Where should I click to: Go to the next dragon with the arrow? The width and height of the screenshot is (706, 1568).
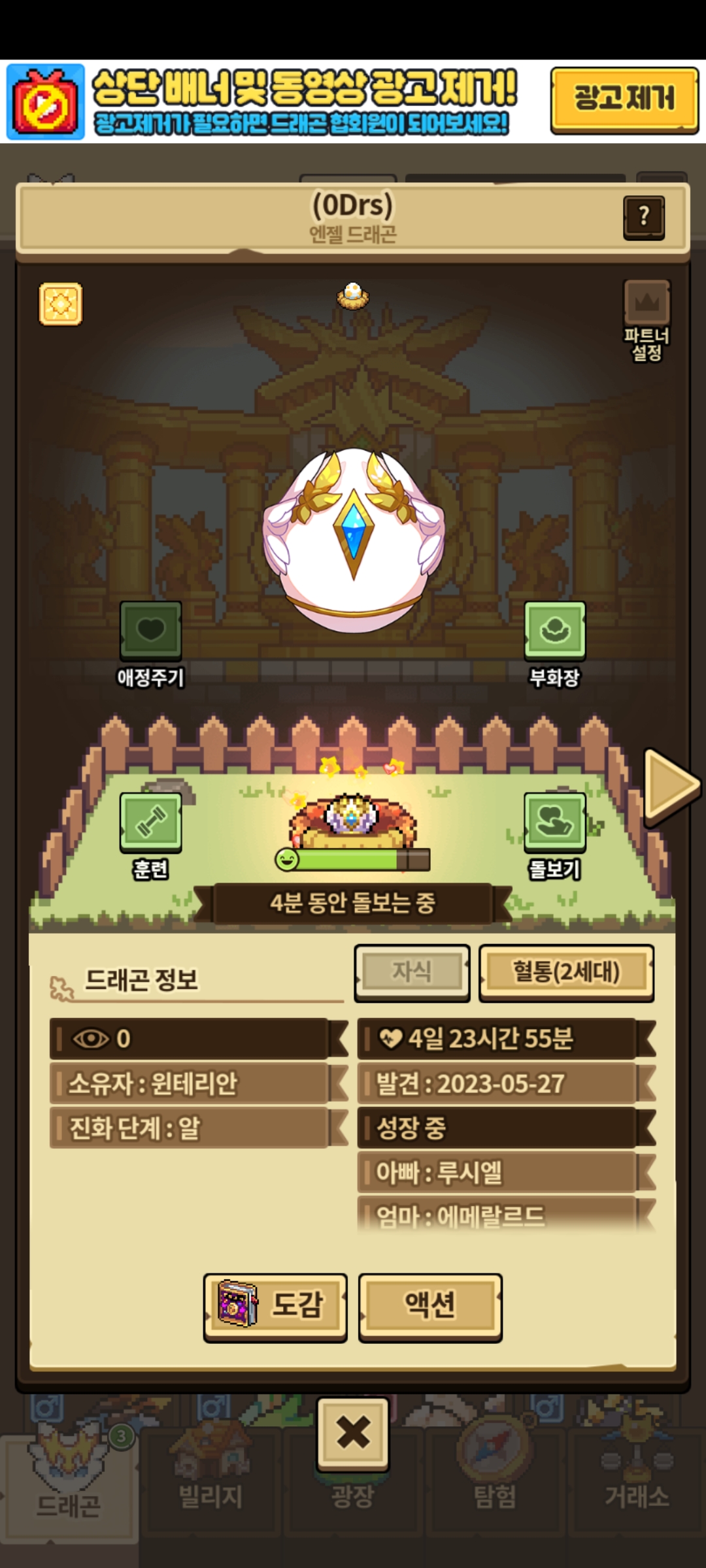click(670, 784)
